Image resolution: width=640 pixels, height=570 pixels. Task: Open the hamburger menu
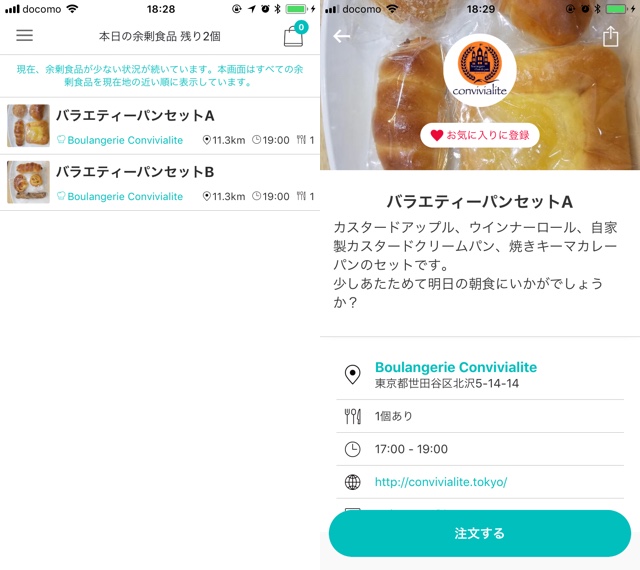coord(24,35)
